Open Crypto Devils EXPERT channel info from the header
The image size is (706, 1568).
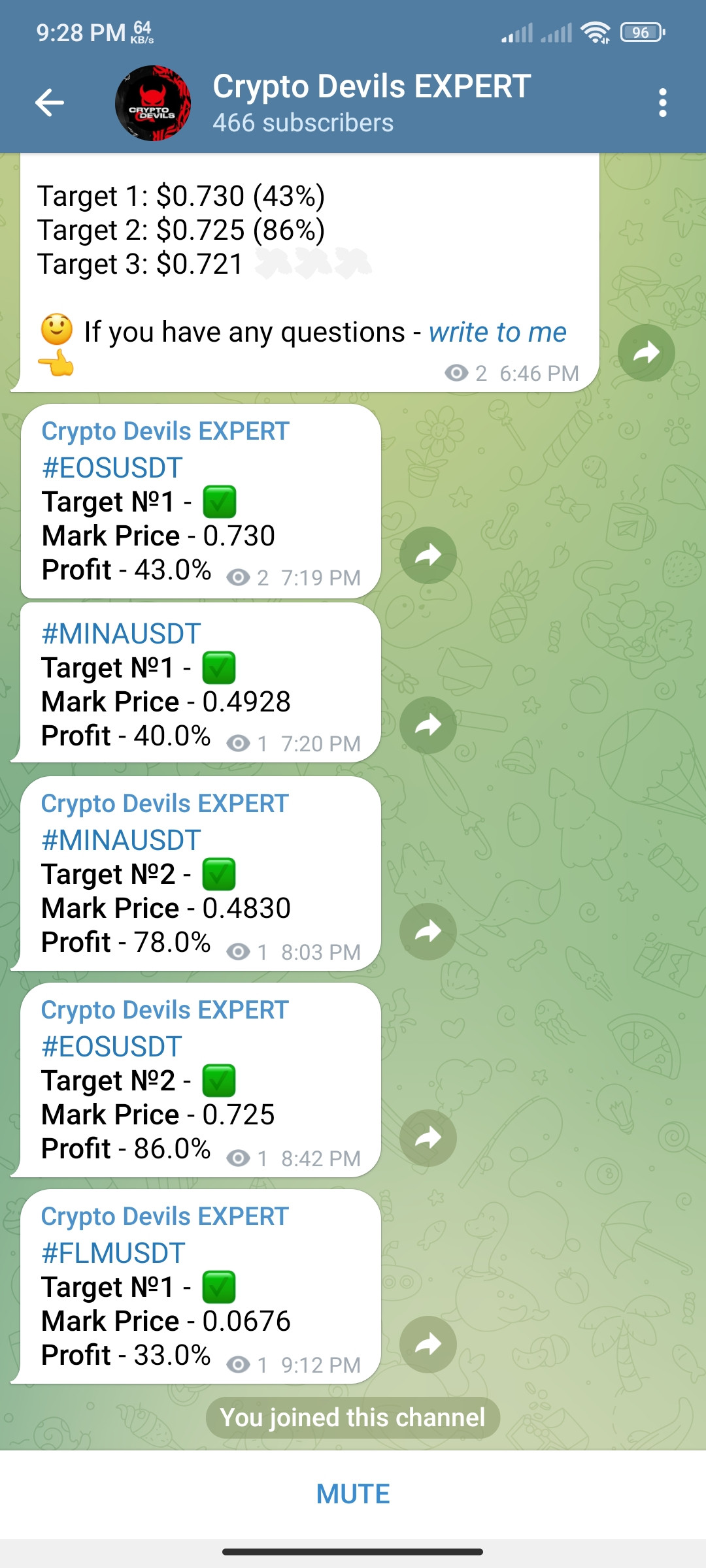click(x=371, y=103)
